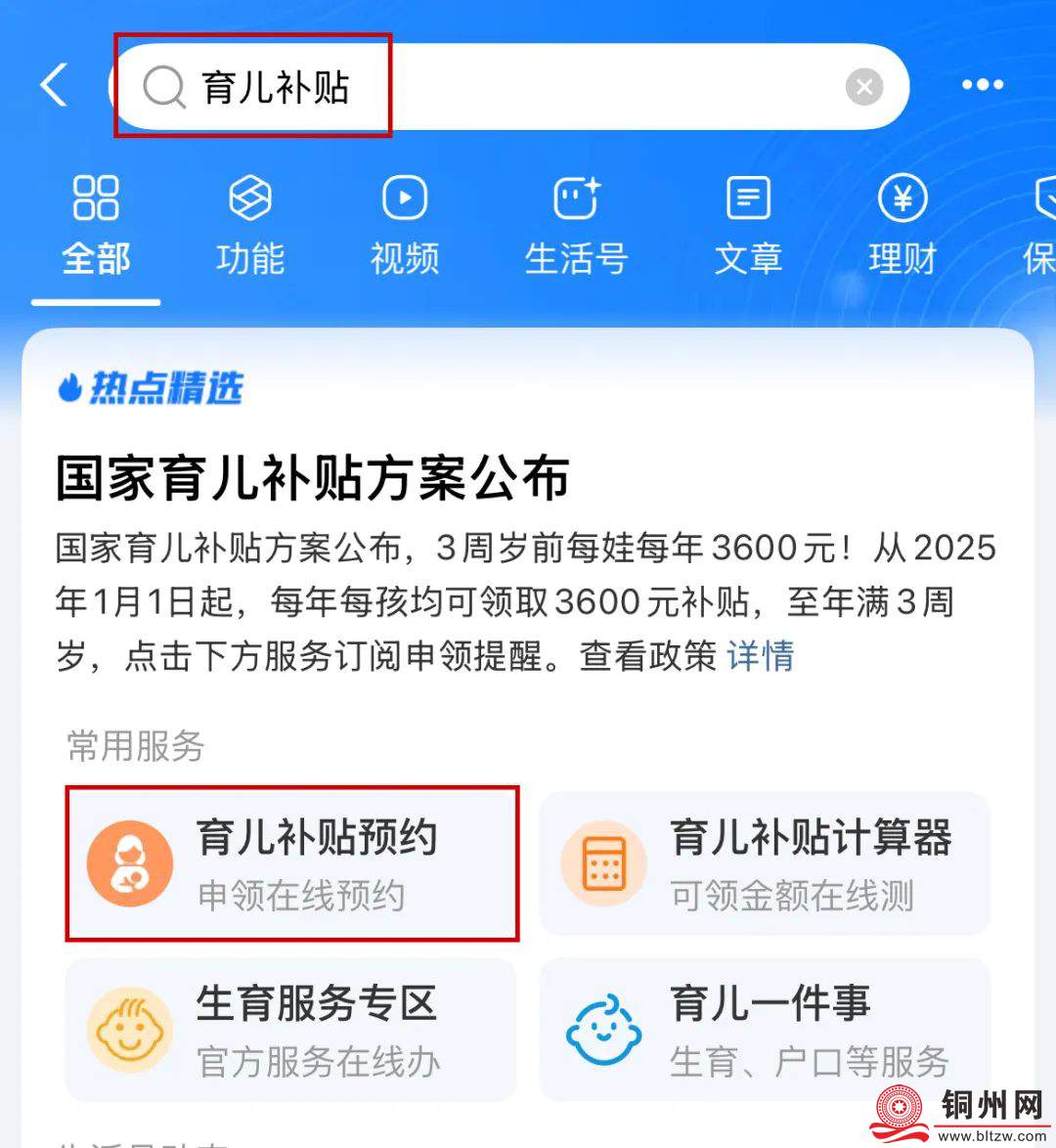Open the 详情 policy link
This screenshot has width=1056, height=1148.
point(760,656)
